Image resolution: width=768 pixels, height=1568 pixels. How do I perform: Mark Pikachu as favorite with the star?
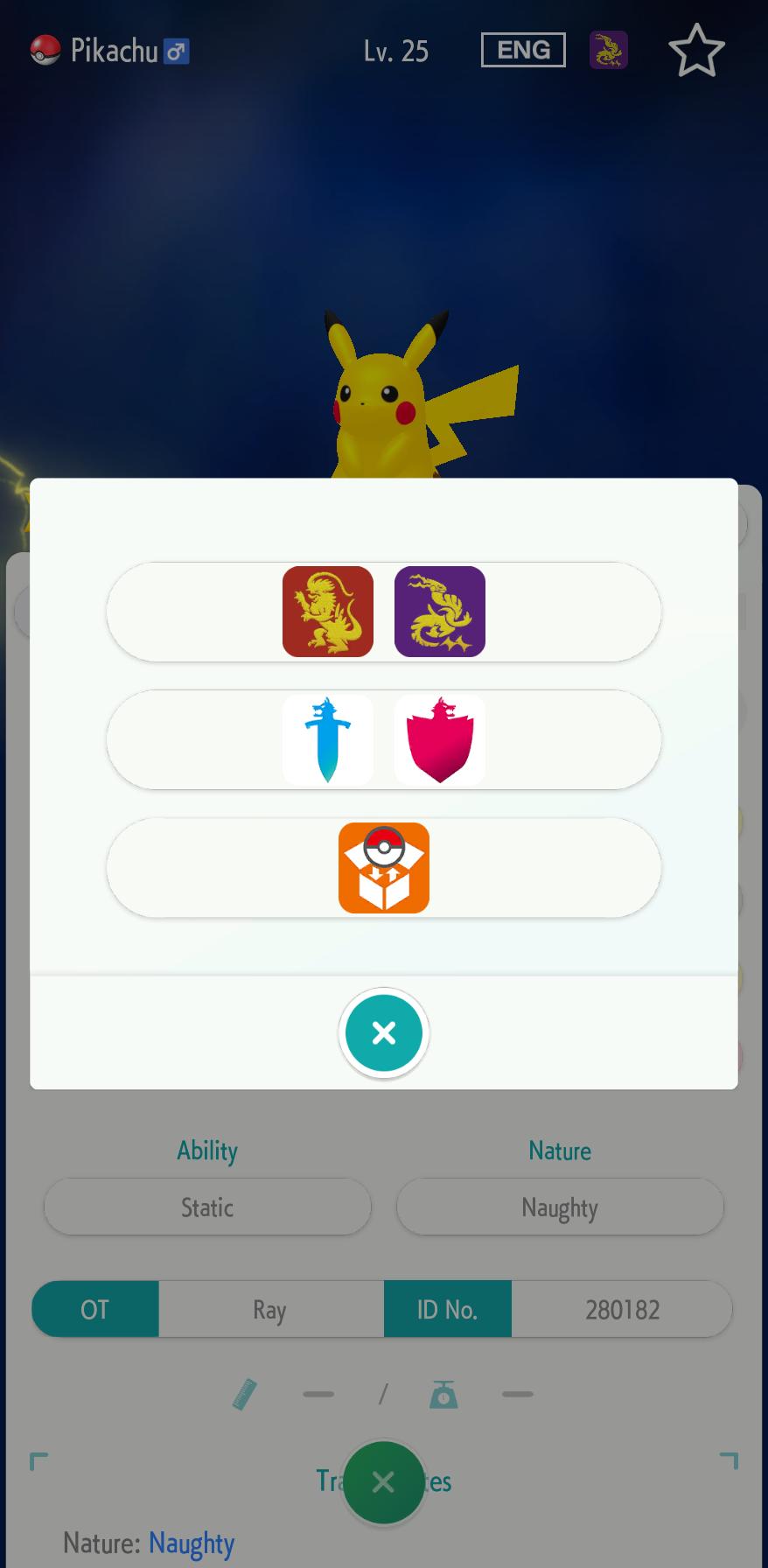(x=696, y=51)
